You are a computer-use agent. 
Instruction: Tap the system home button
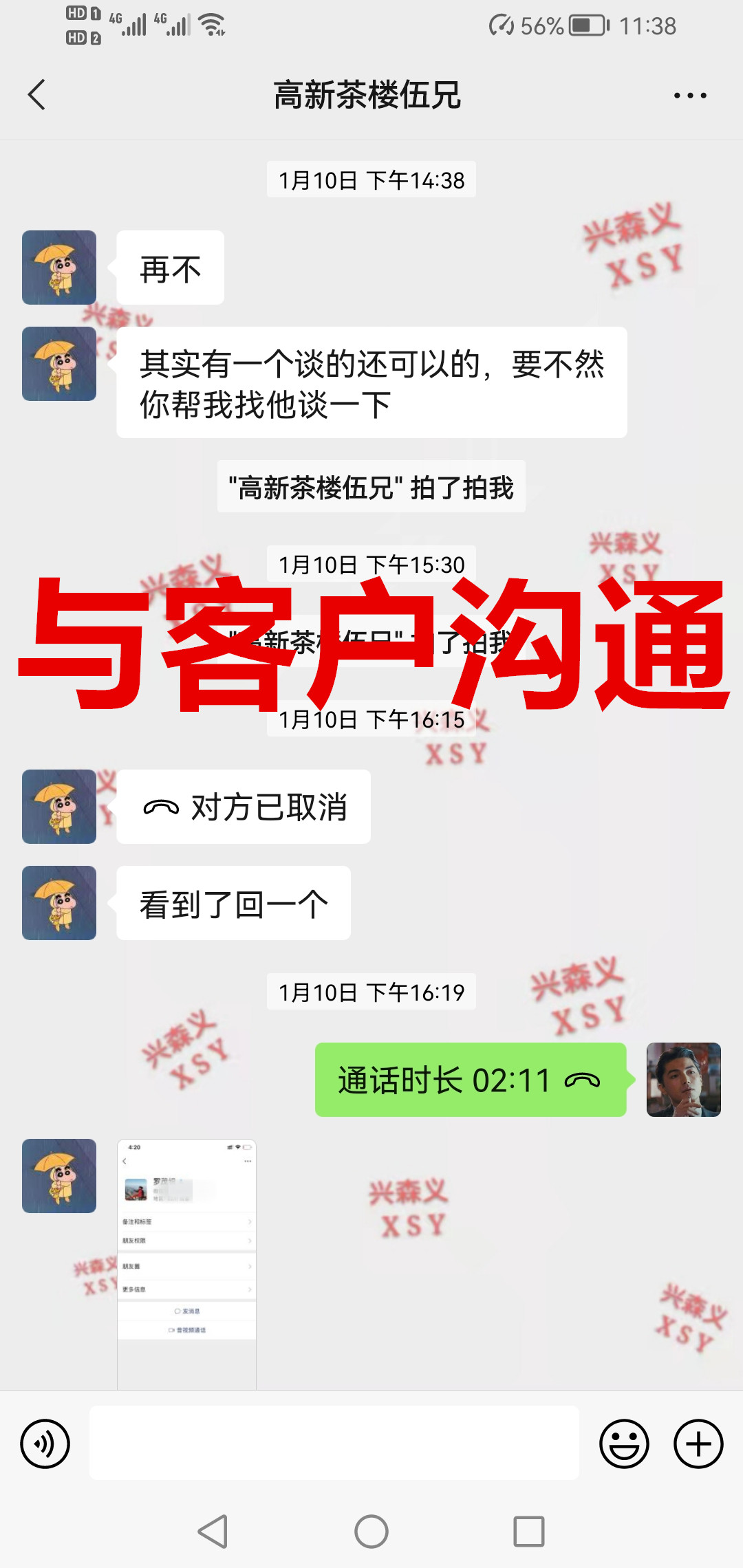[371, 1532]
